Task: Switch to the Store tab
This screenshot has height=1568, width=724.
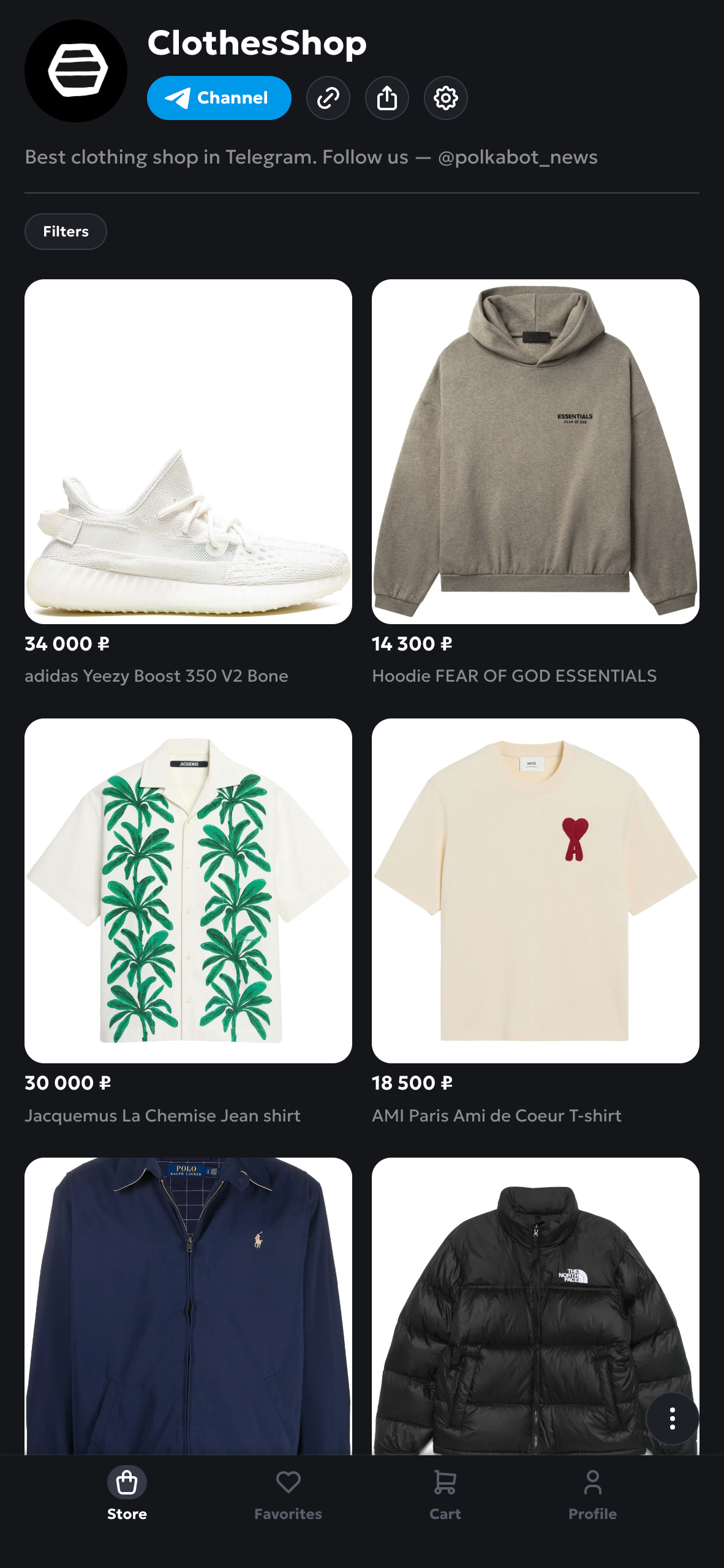Action: [127, 1493]
